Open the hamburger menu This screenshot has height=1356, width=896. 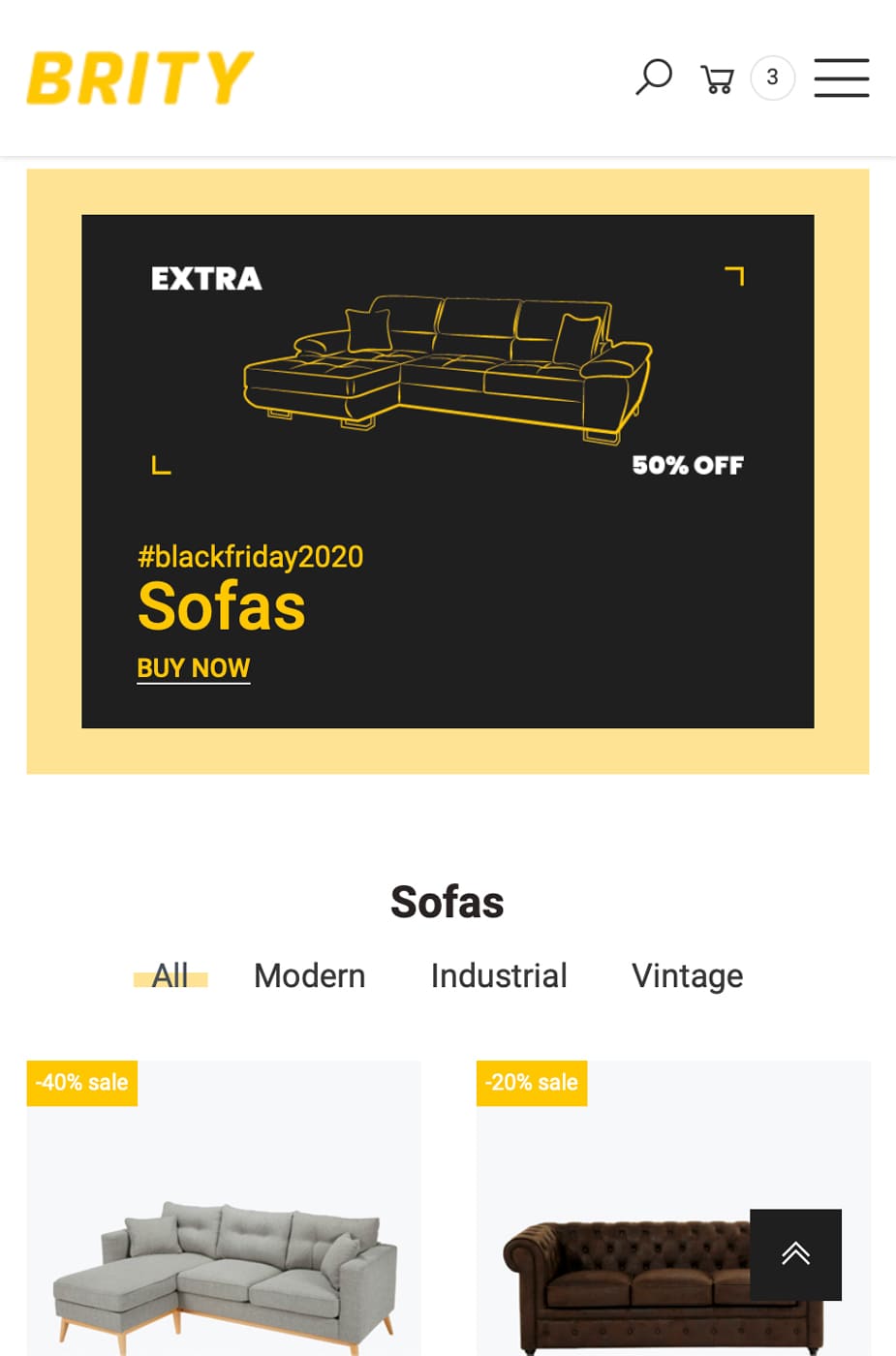[x=841, y=77]
